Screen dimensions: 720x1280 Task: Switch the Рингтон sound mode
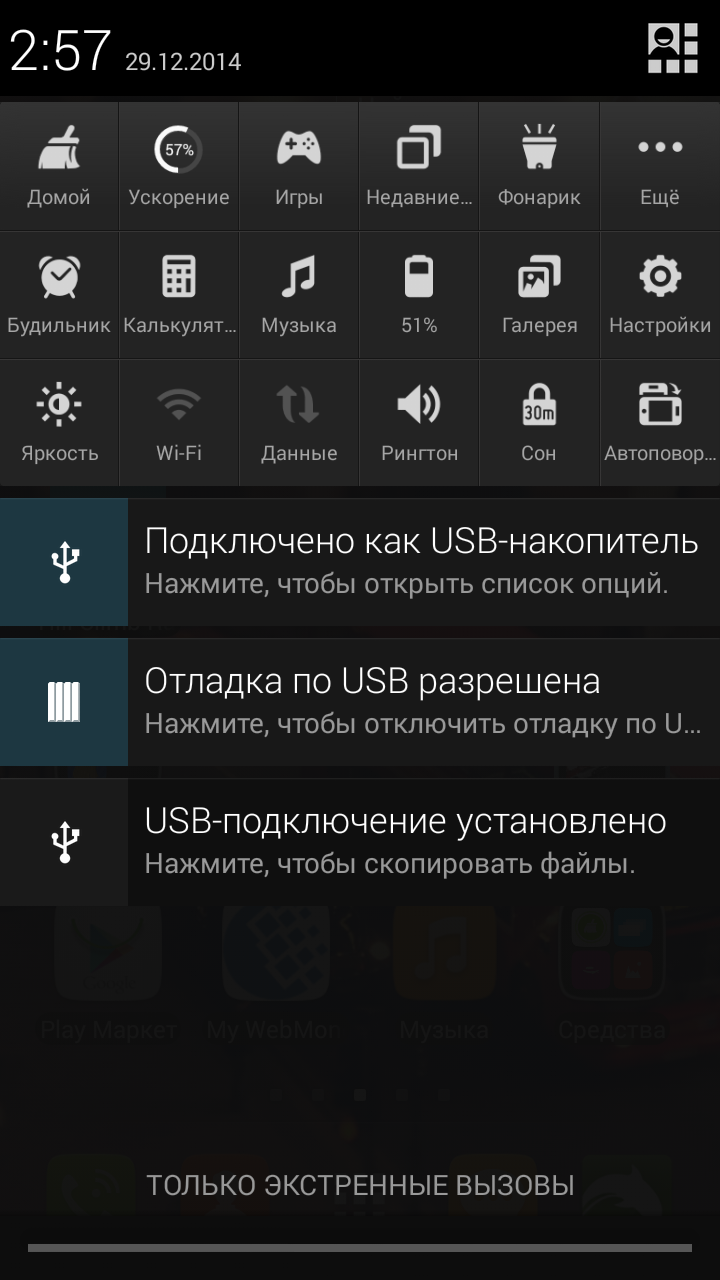point(419,422)
